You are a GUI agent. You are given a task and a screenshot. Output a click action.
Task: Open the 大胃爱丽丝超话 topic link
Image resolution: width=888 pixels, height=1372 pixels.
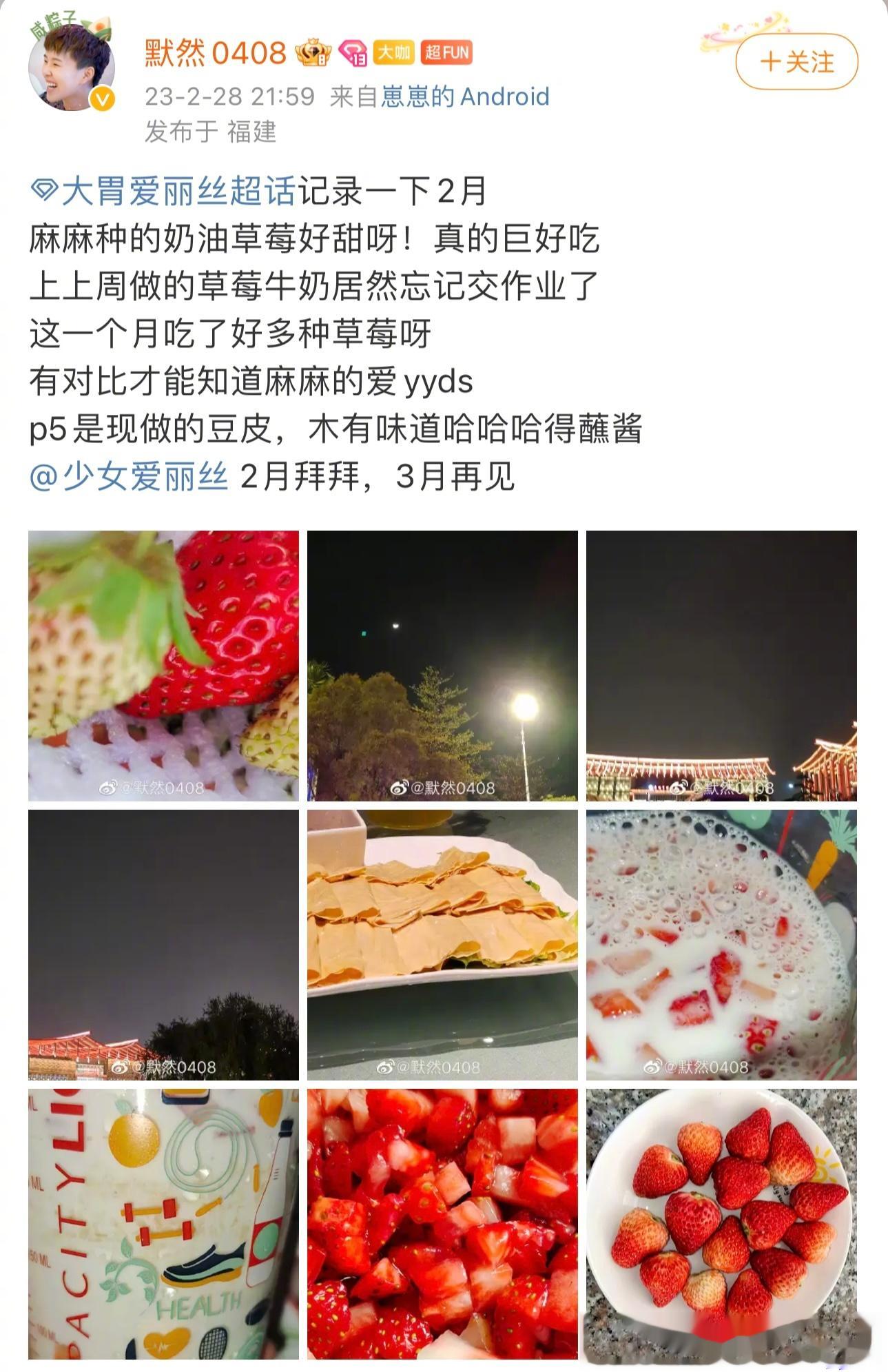click(x=164, y=191)
